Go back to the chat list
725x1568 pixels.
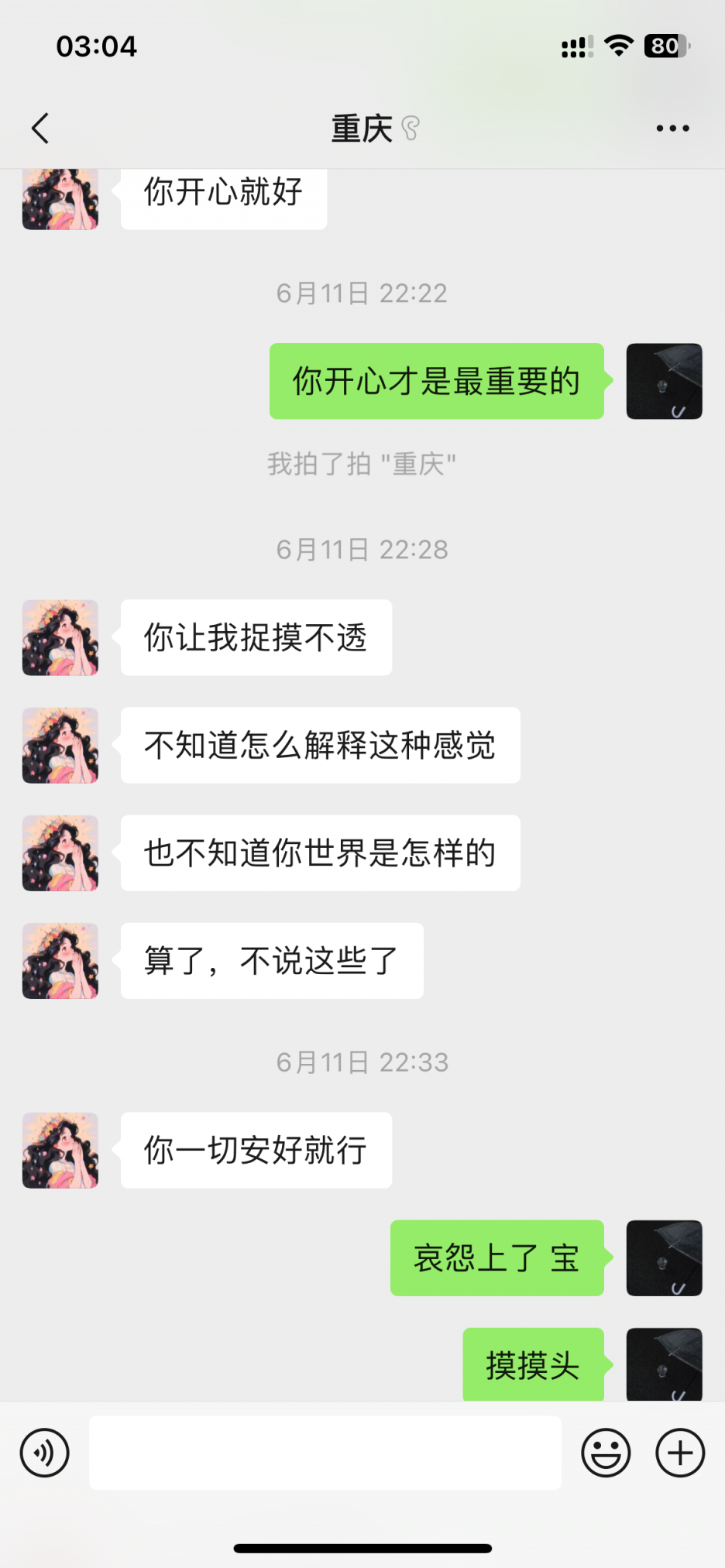pos(41,129)
